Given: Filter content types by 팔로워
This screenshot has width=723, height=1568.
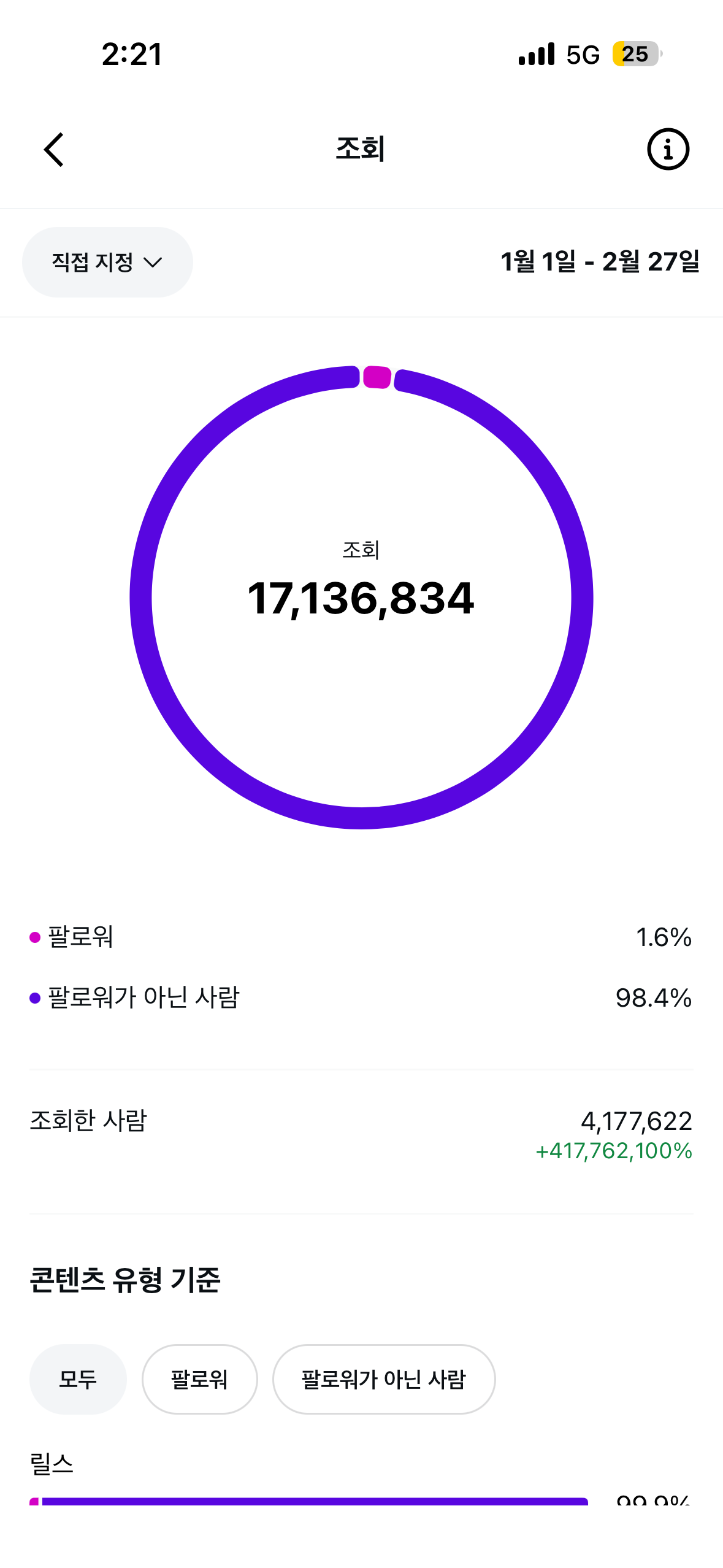Looking at the screenshot, I should (x=199, y=1379).
